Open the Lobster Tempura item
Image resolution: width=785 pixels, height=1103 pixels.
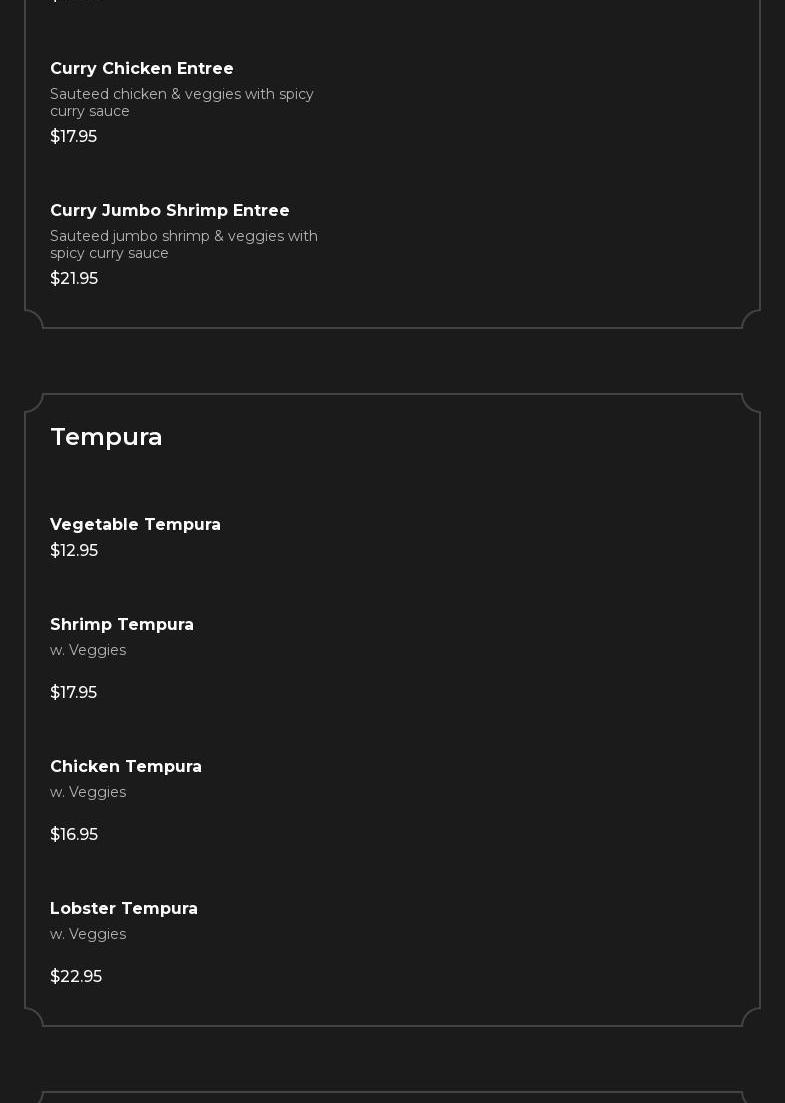point(124,909)
